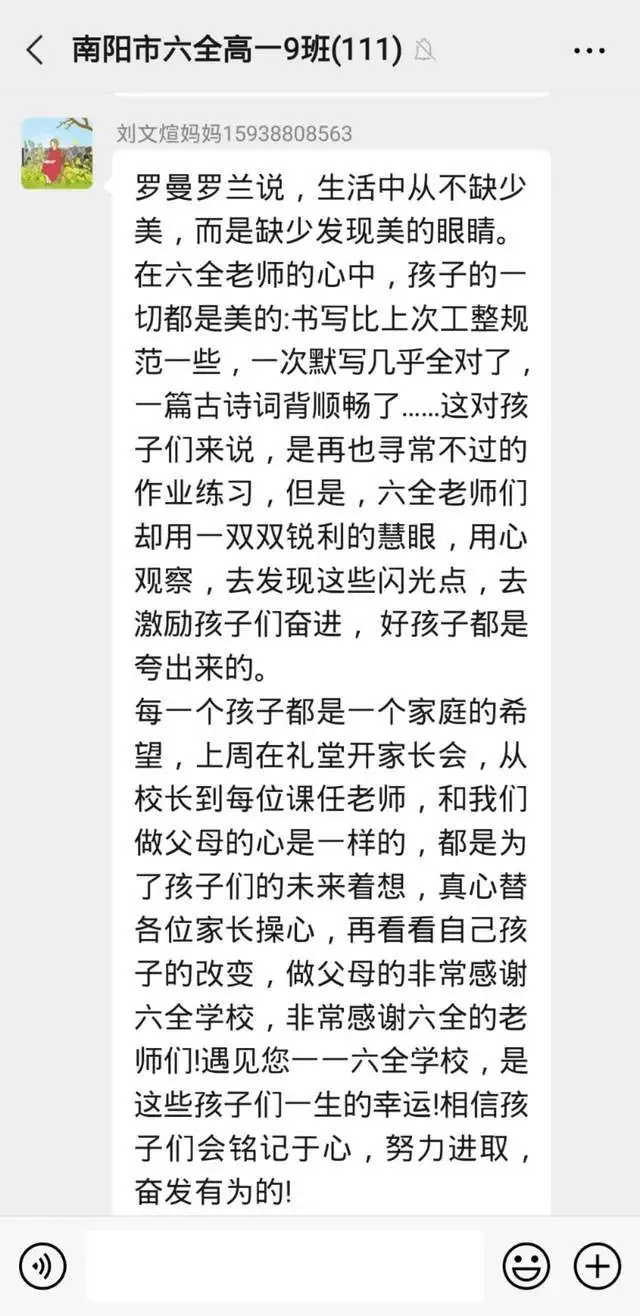640x1316 pixels.
Task: Open the emoji sticker panel
Action: click(526, 1267)
